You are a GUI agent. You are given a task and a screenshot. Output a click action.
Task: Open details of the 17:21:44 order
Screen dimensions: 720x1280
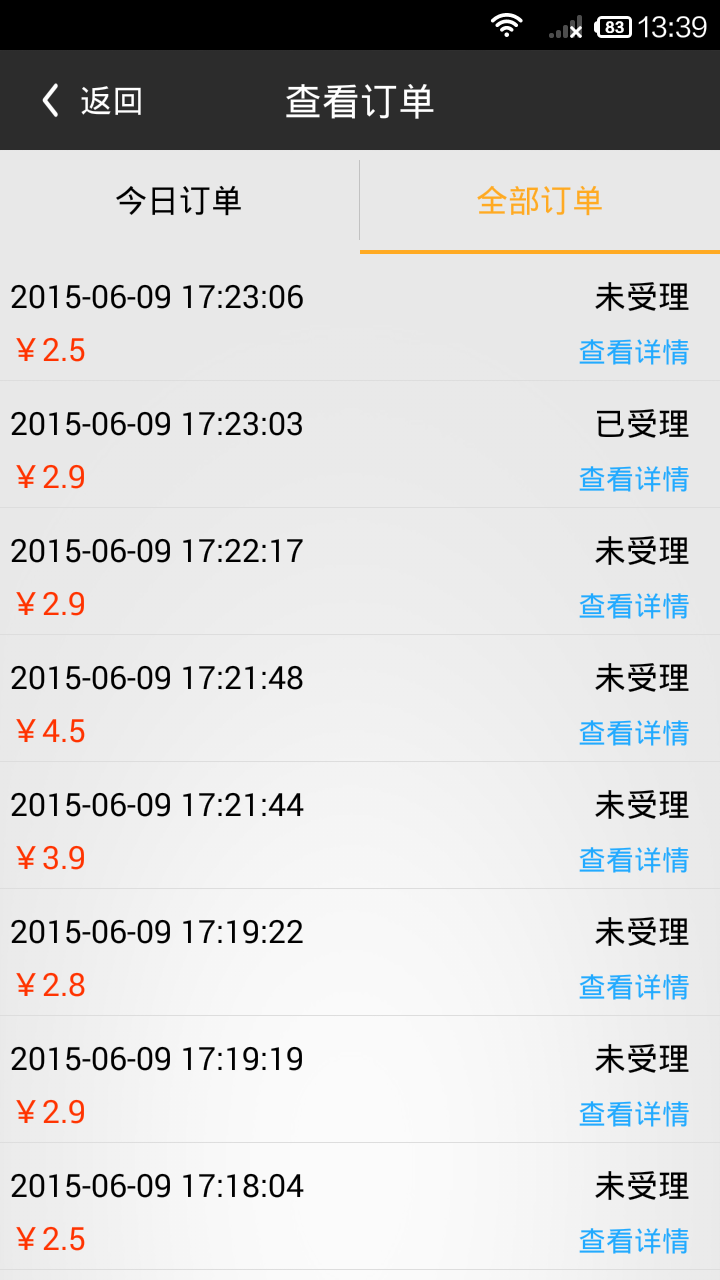(x=634, y=860)
